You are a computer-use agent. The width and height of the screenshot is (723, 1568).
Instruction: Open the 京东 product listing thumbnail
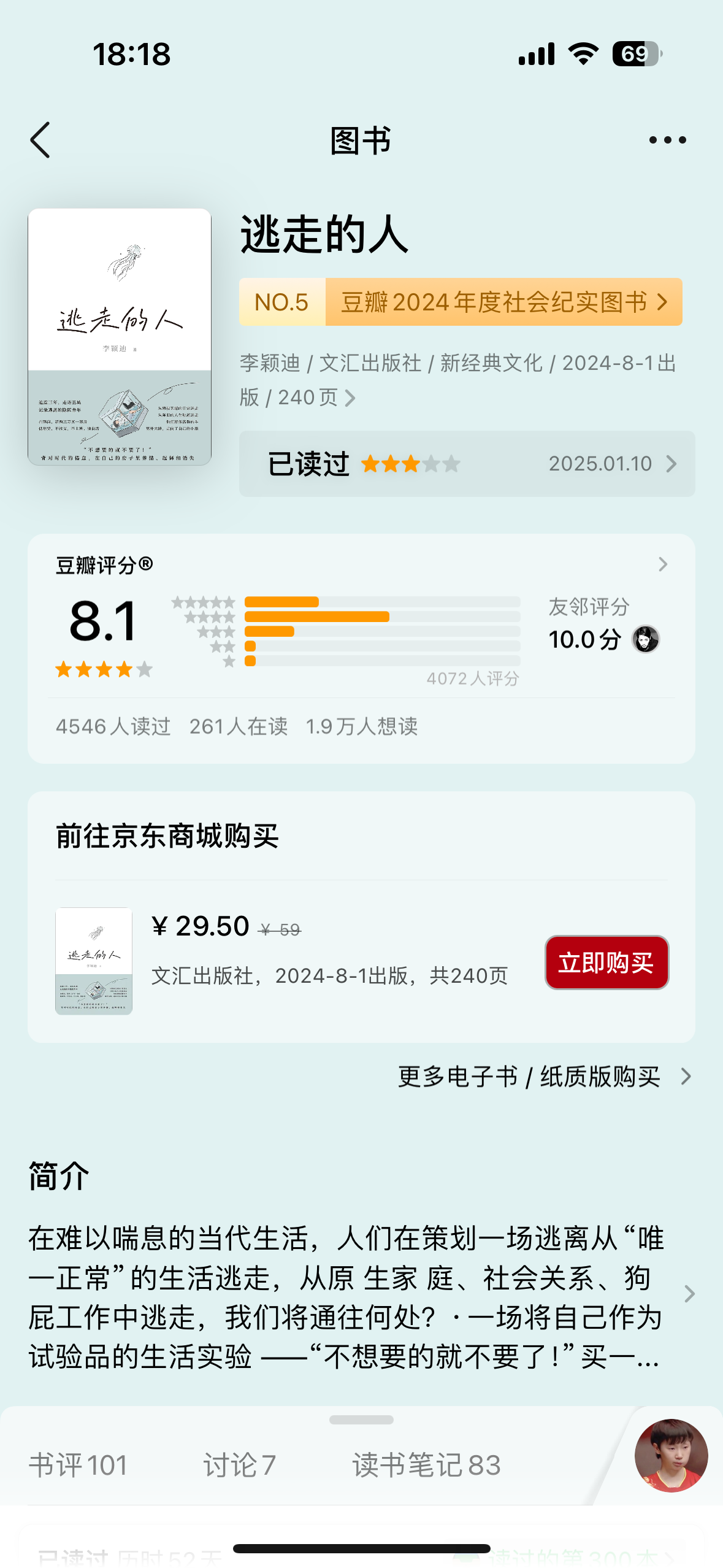coord(94,961)
